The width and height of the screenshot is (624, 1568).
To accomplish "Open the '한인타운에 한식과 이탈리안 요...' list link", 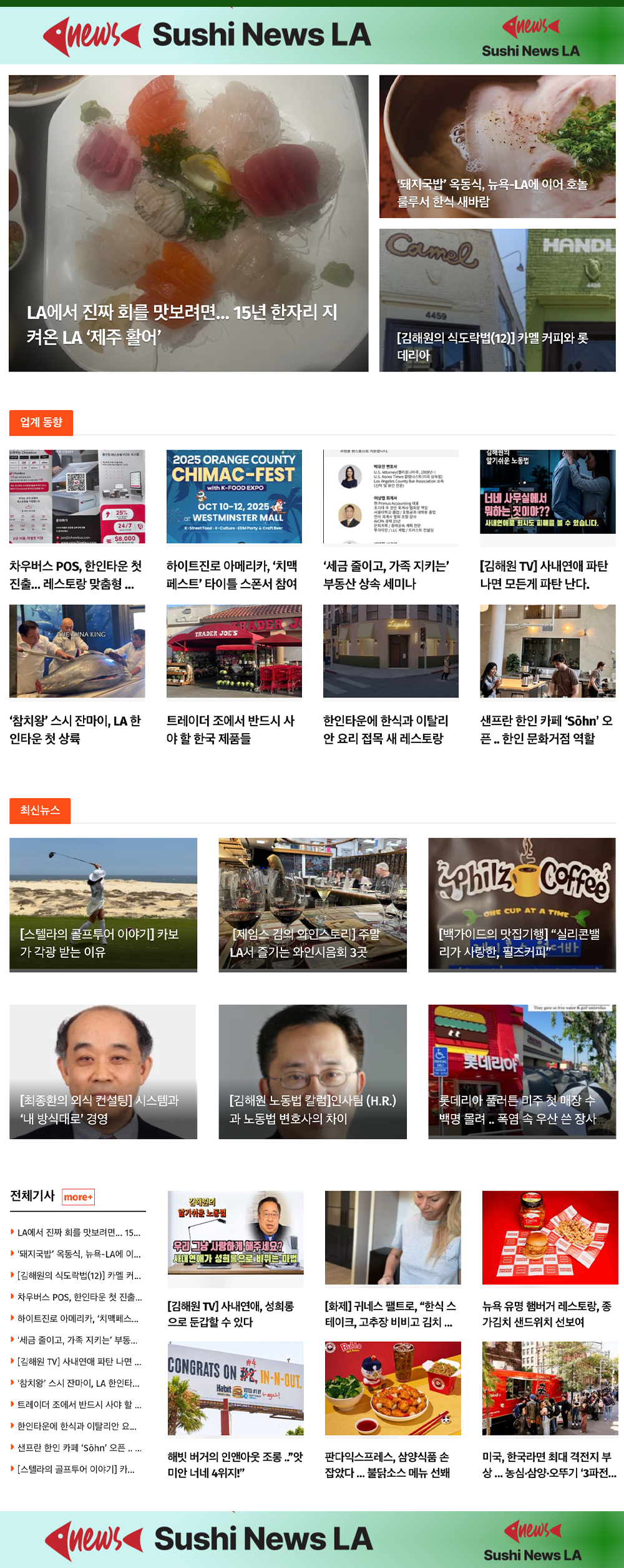I will coord(77,1426).
